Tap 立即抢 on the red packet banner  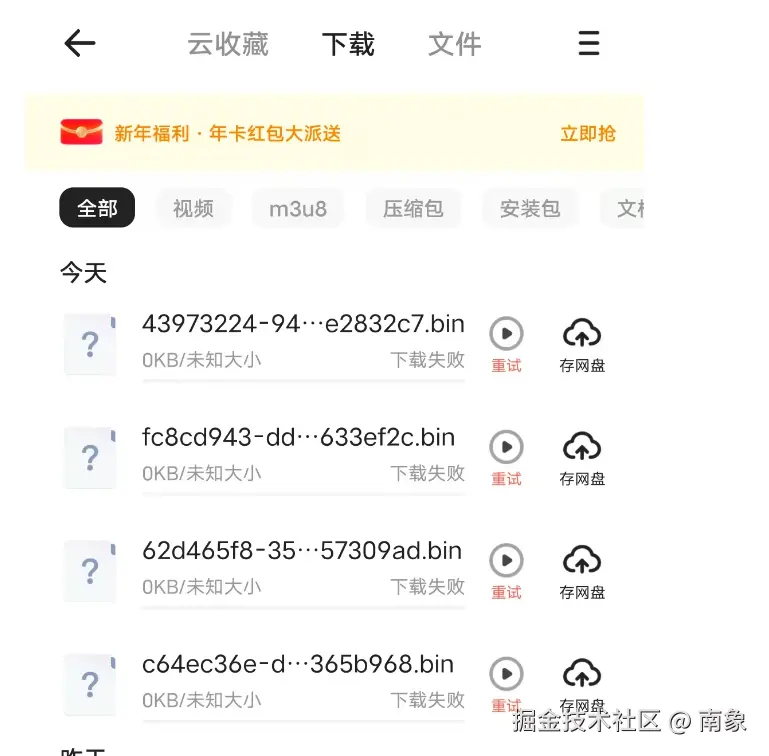click(x=588, y=133)
